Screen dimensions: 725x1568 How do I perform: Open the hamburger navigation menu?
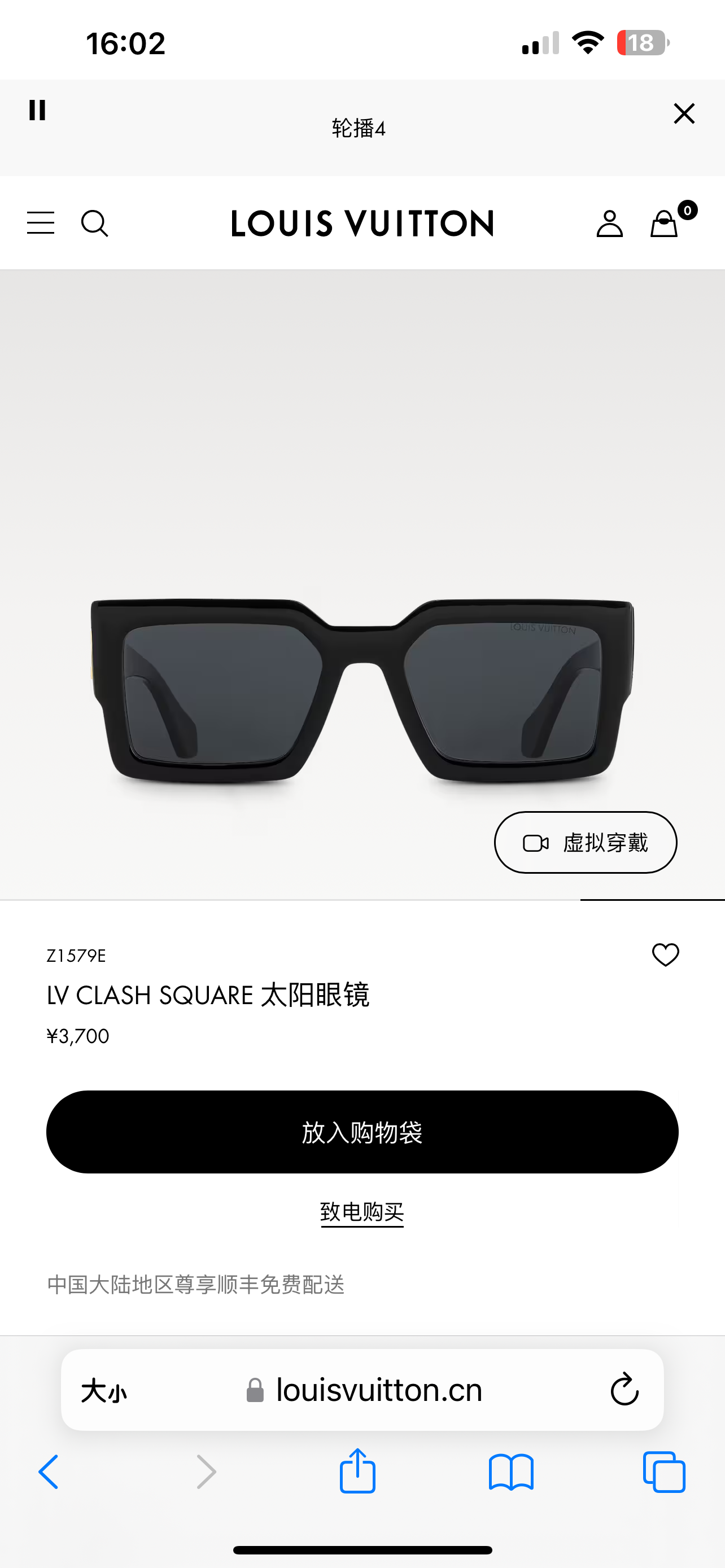click(41, 223)
